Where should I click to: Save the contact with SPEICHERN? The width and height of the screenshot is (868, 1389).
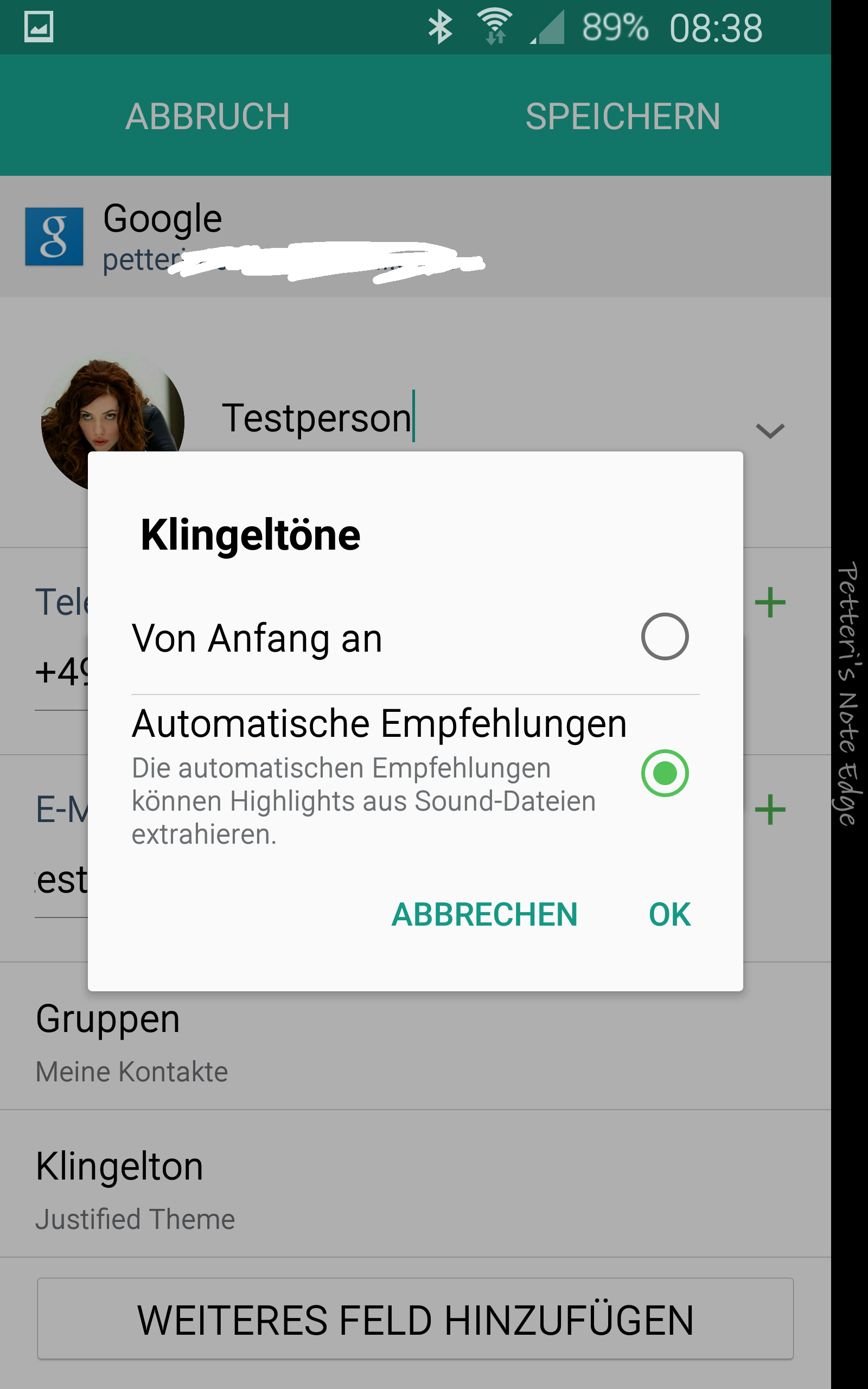point(623,116)
